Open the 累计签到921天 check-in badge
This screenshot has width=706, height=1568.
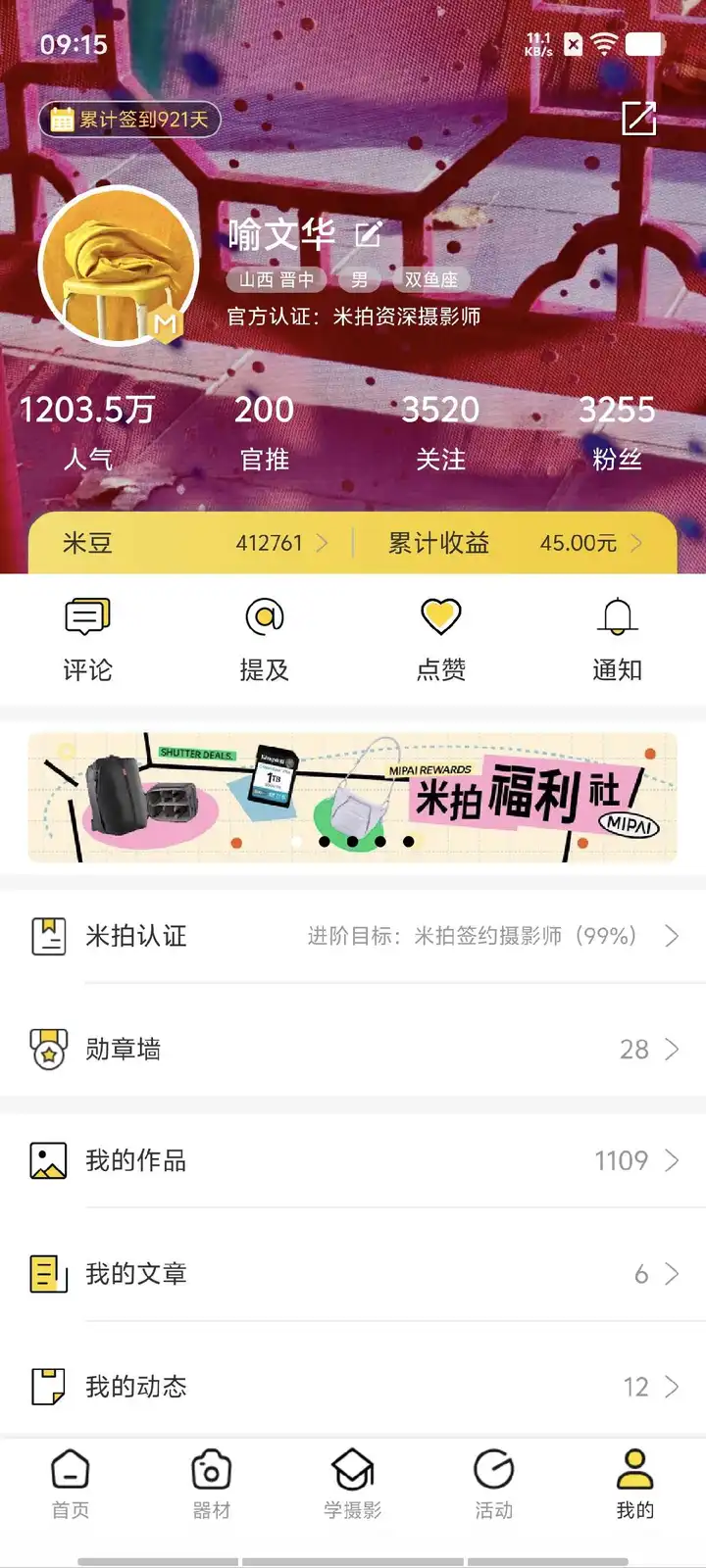[x=129, y=120]
